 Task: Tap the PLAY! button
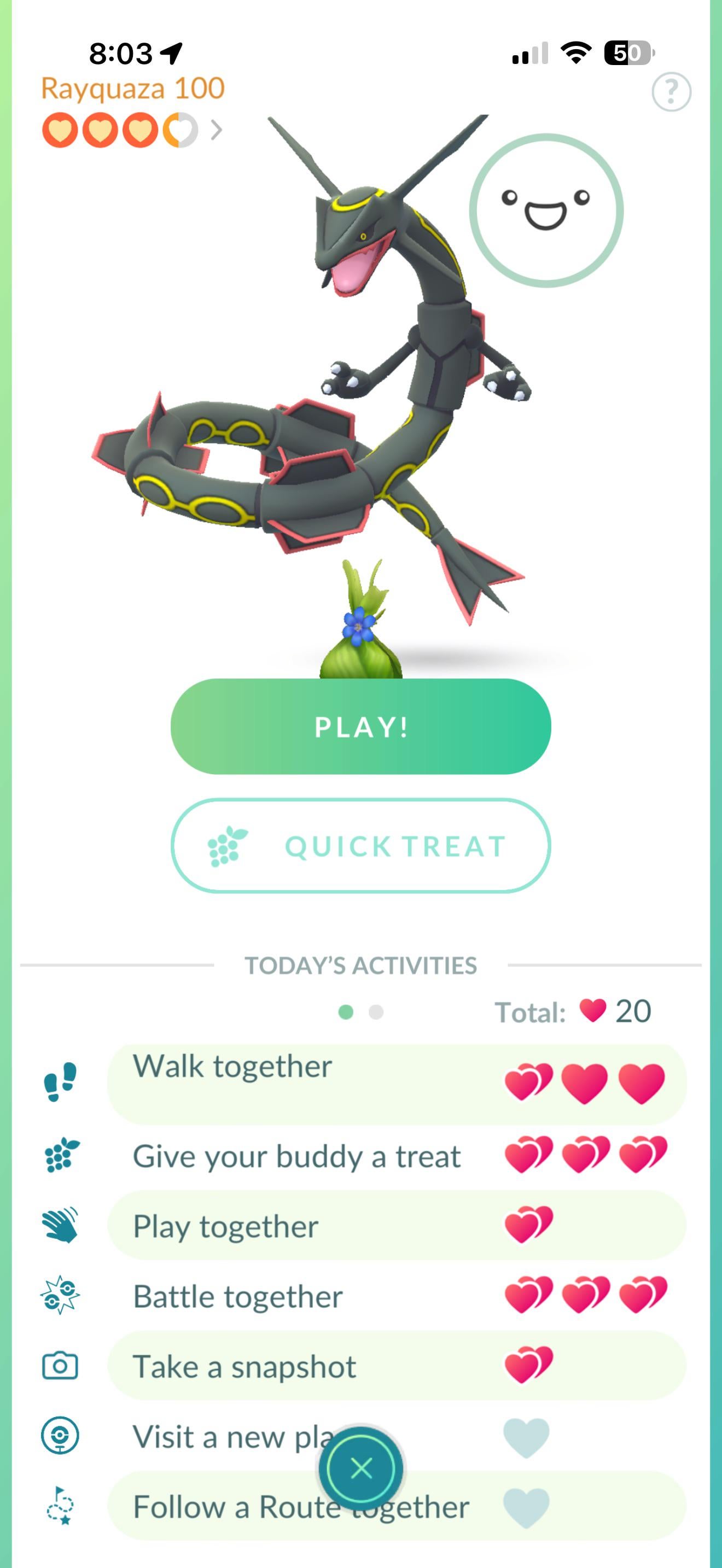360,726
